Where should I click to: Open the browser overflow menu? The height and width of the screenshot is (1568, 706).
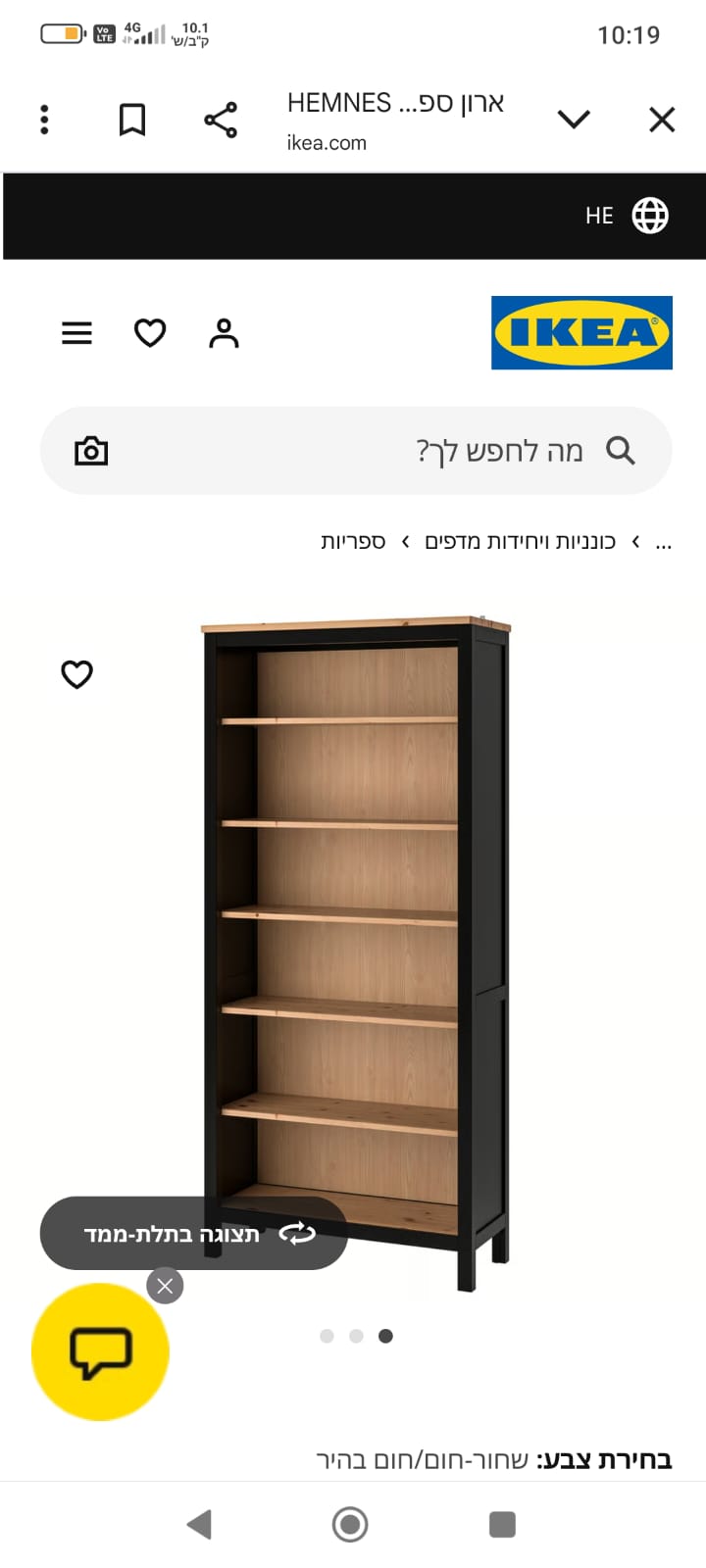(x=44, y=120)
